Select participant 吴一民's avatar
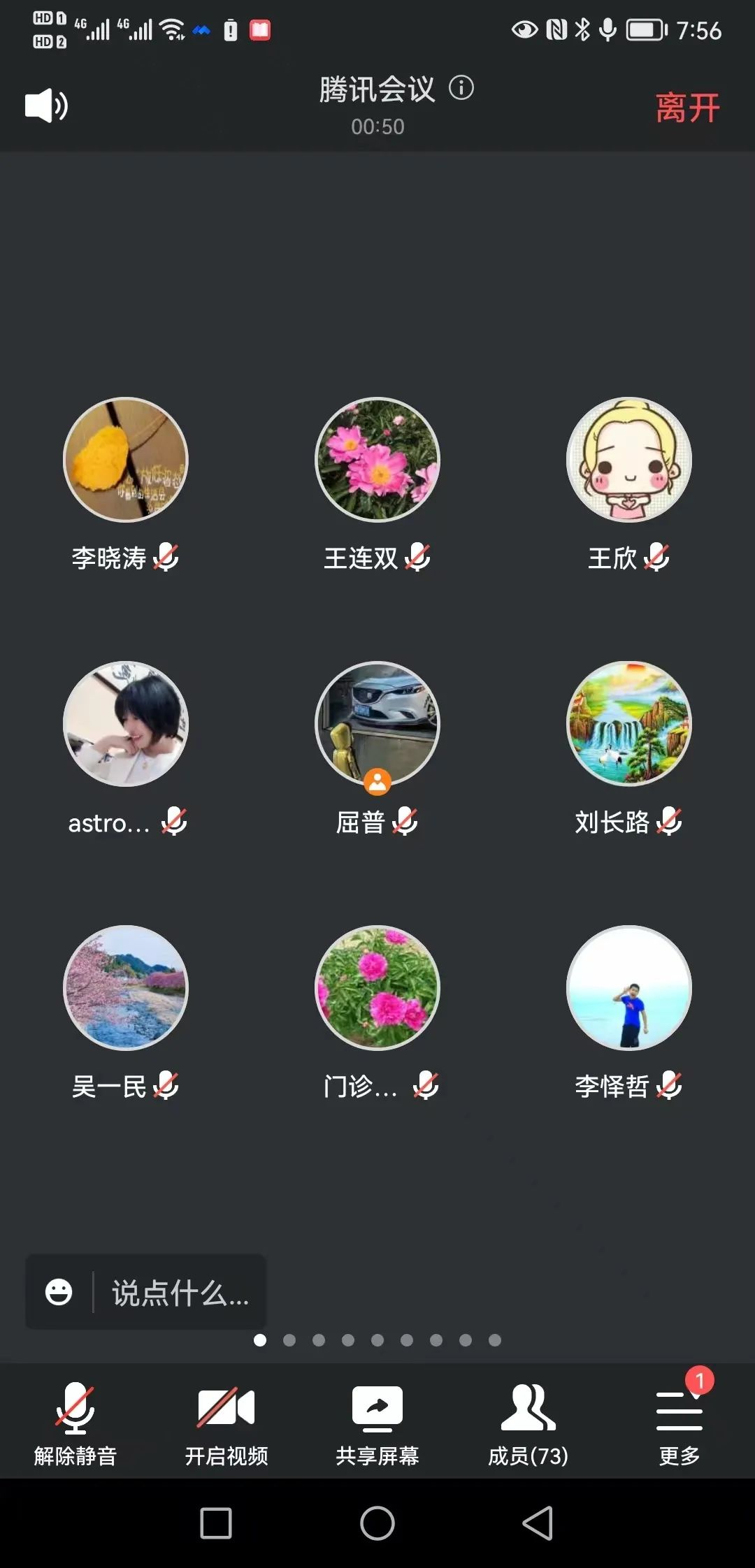The height and width of the screenshot is (1568, 755). 126,988
